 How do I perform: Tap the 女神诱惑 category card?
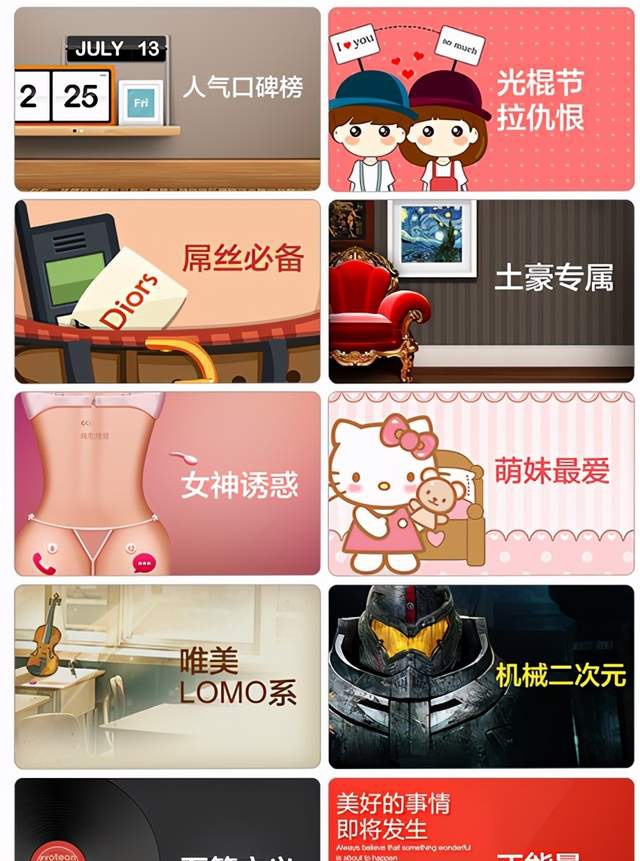click(167, 483)
